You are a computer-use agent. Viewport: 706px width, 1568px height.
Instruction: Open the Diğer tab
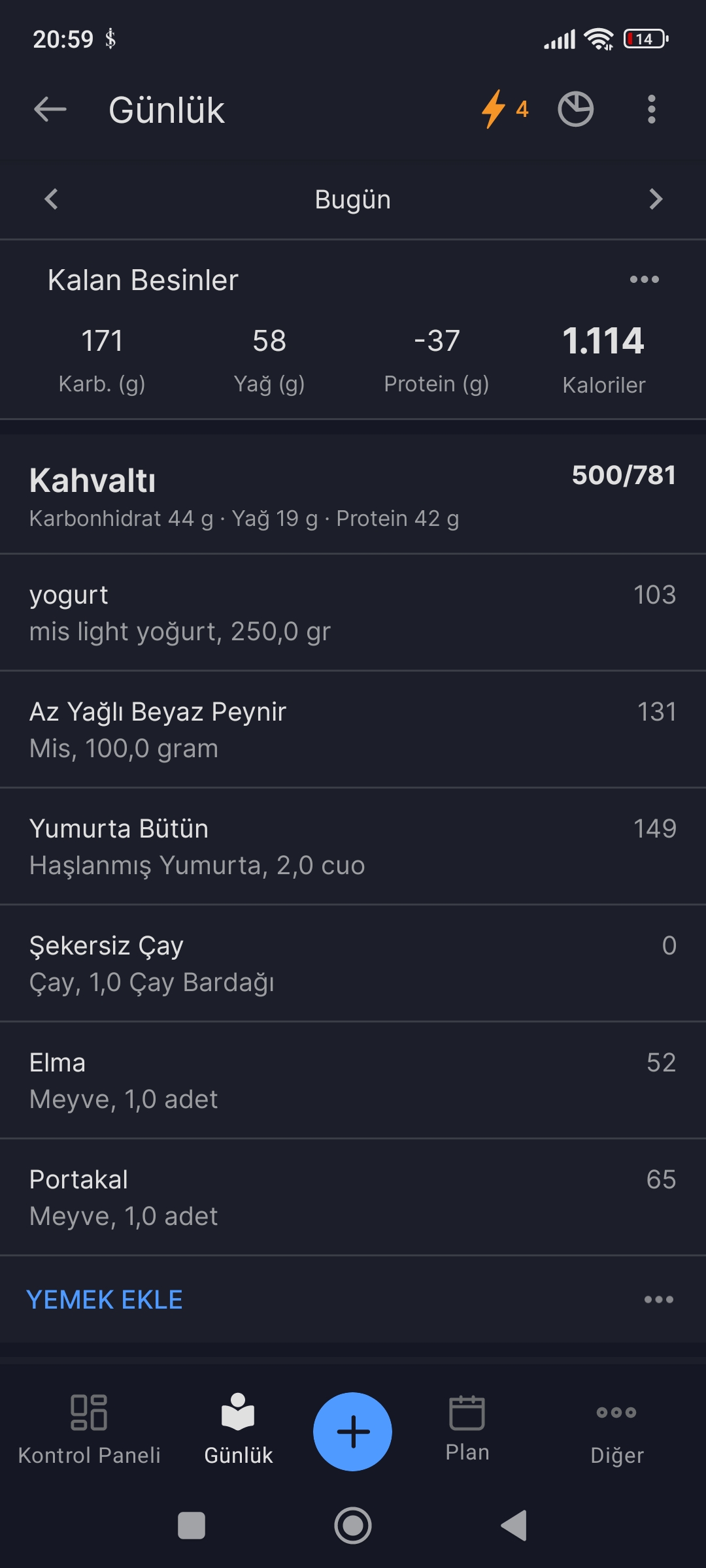point(616,1432)
